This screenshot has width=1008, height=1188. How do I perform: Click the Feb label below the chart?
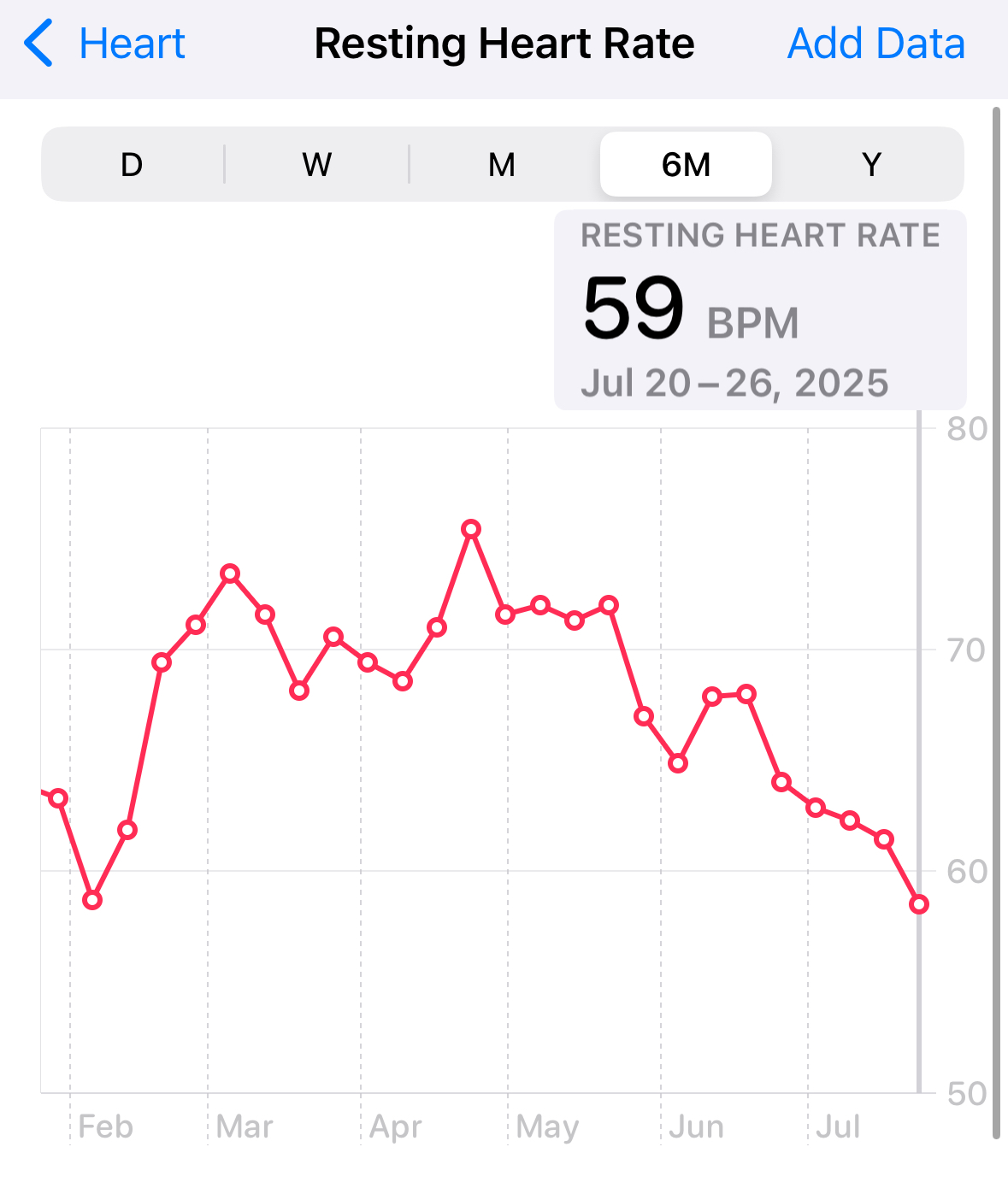point(106,1127)
